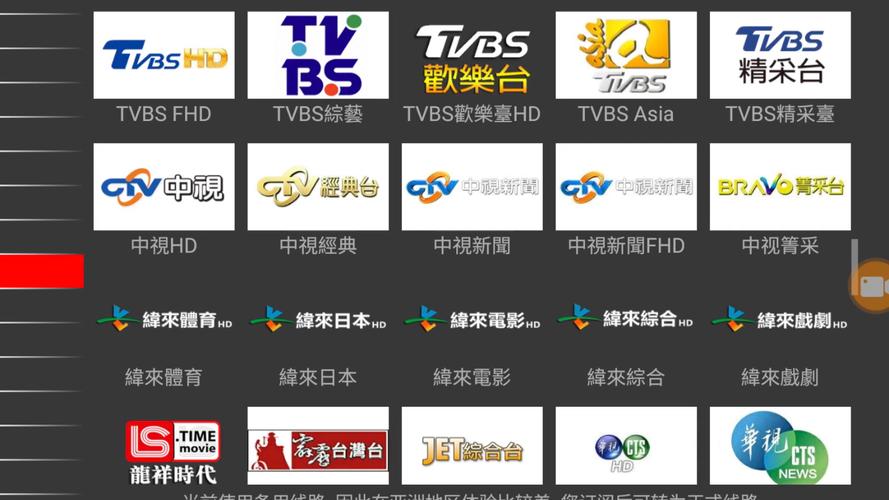The image size is (889, 500).
Task: Open the 緯來日本 channel
Action: pos(318,320)
